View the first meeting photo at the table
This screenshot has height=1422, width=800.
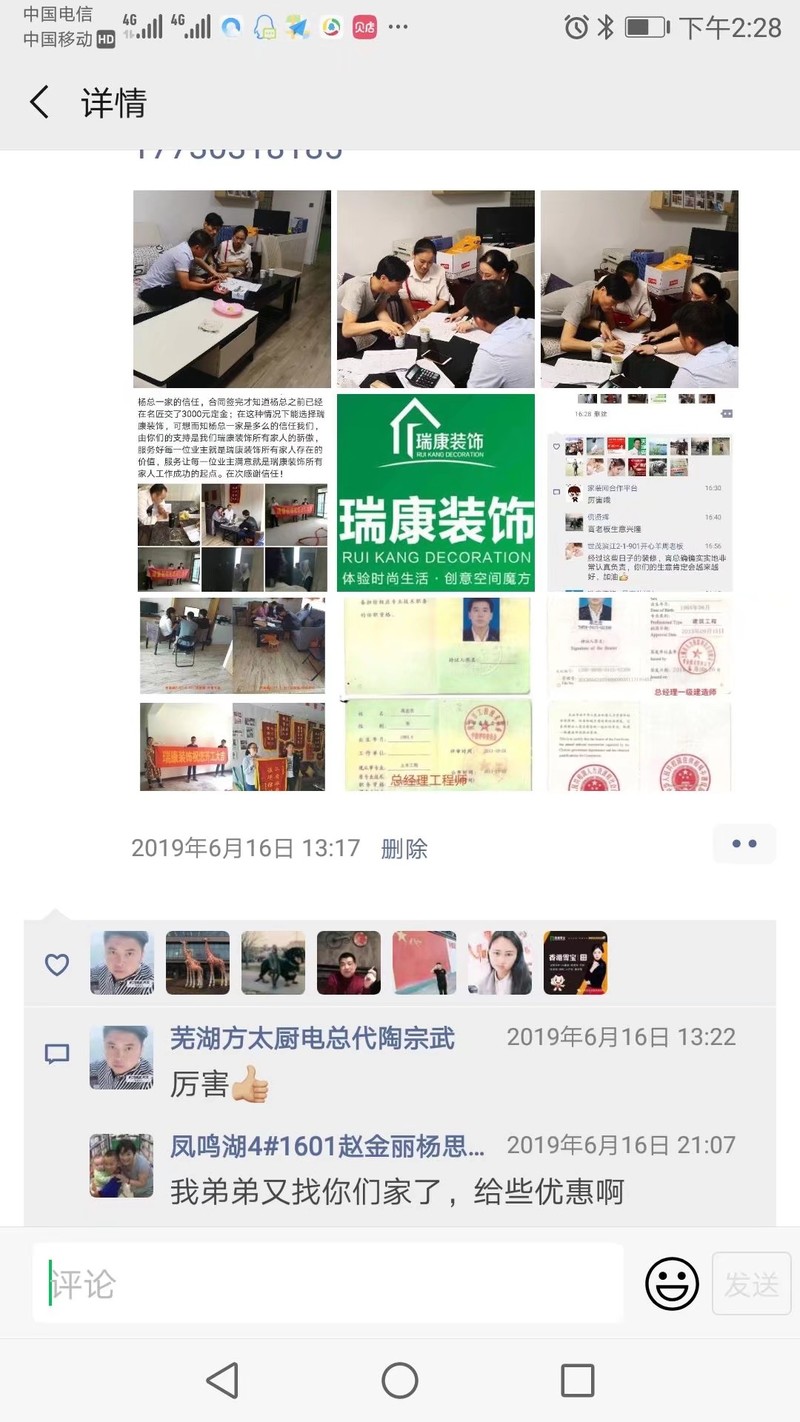pos(232,289)
